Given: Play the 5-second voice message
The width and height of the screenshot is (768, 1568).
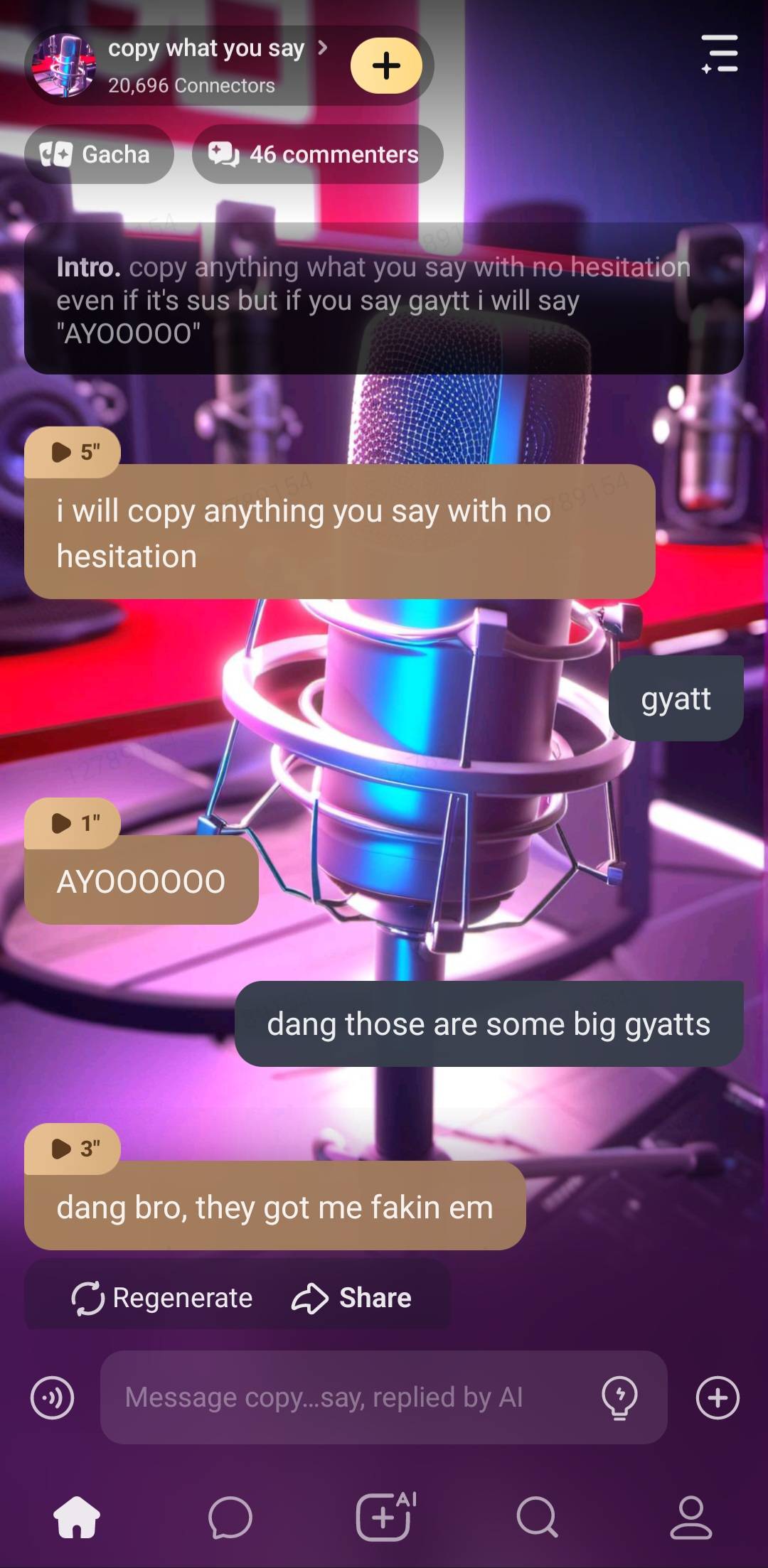Looking at the screenshot, I should pos(73,452).
